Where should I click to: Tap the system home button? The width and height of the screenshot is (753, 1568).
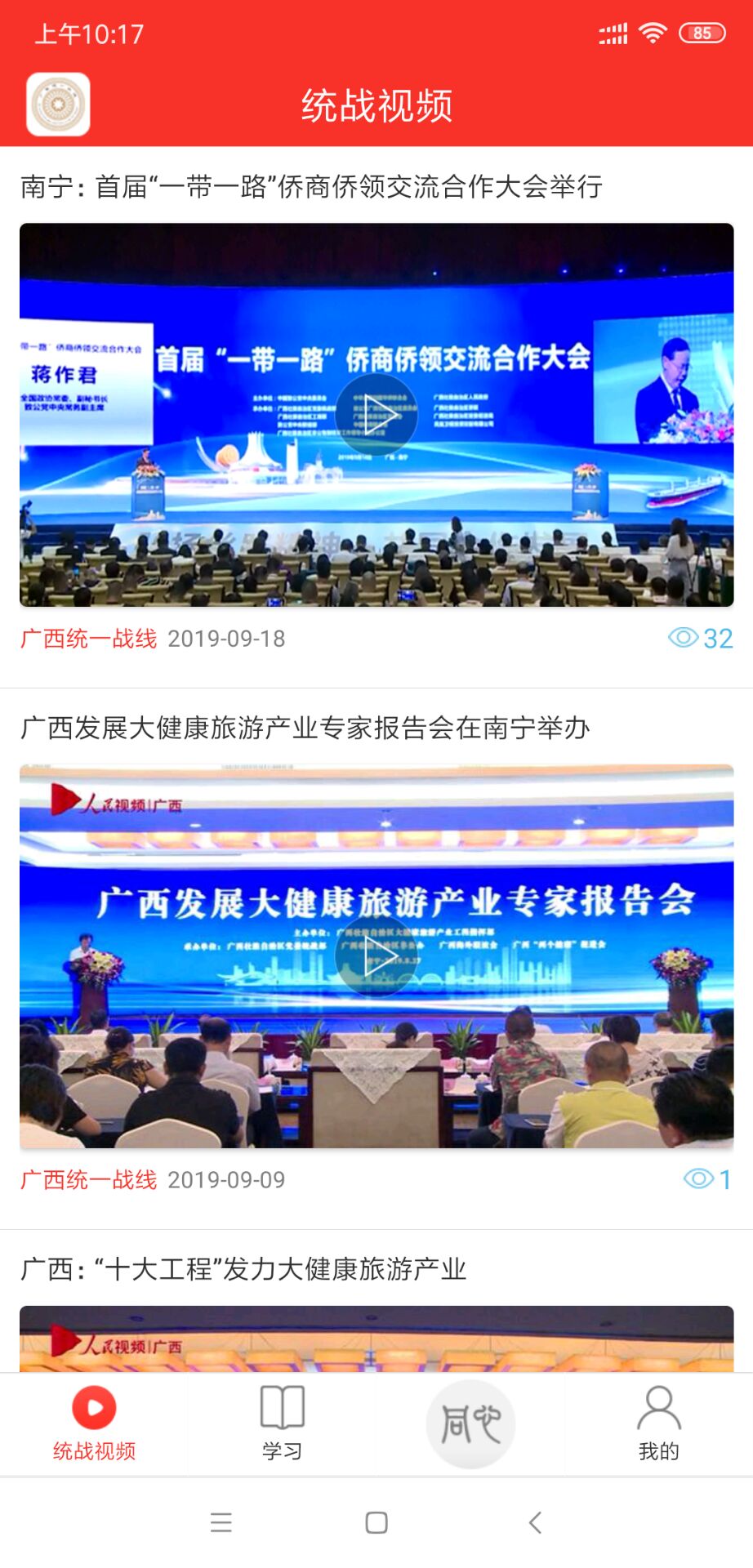pos(376,1522)
